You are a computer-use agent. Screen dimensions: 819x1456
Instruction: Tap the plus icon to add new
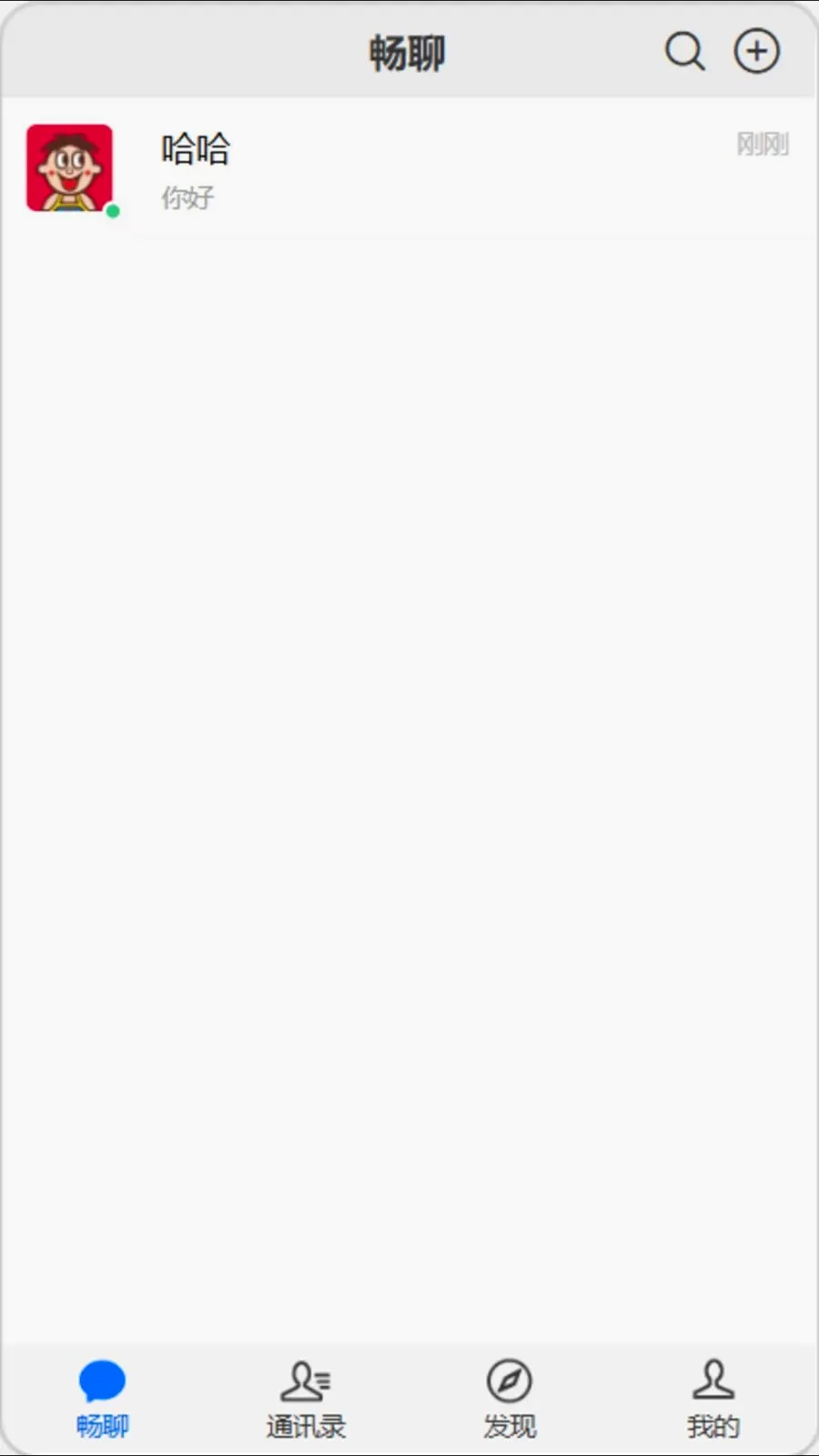pos(757,51)
